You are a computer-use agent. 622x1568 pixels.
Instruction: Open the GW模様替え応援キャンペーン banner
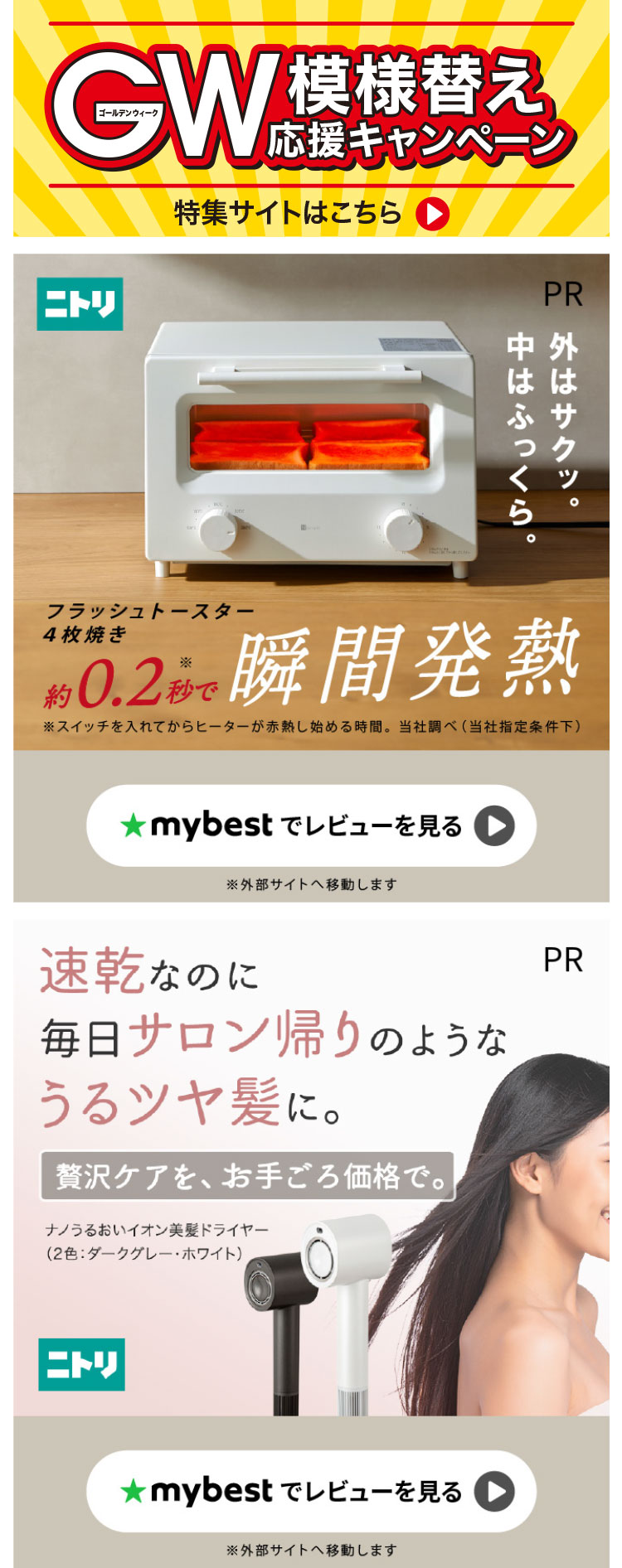[x=311, y=120]
